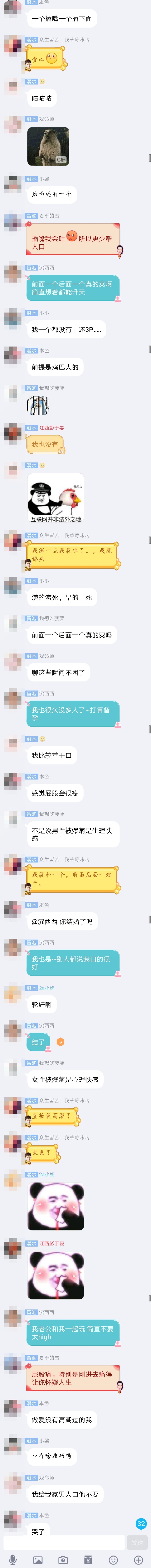Image resolution: width=151 pixels, height=1568 pixels.
Task: View the police and chicken meme image
Action: (55, 498)
